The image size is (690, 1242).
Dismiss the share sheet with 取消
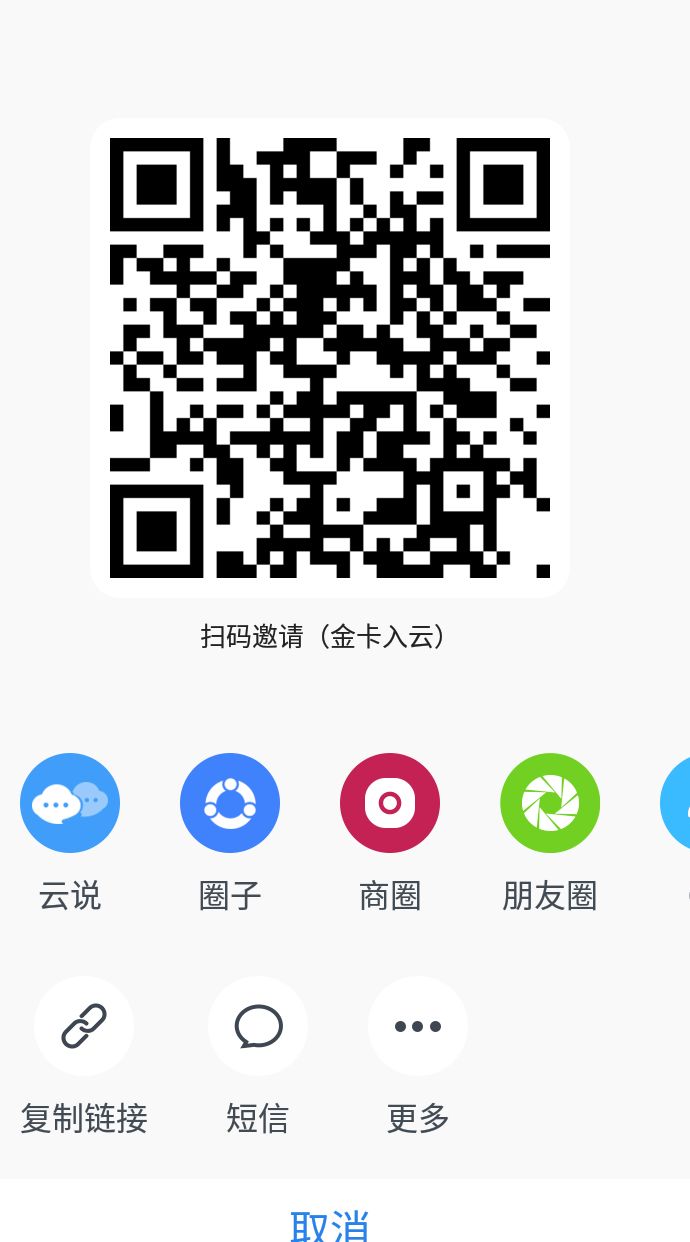[x=330, y=1222]
